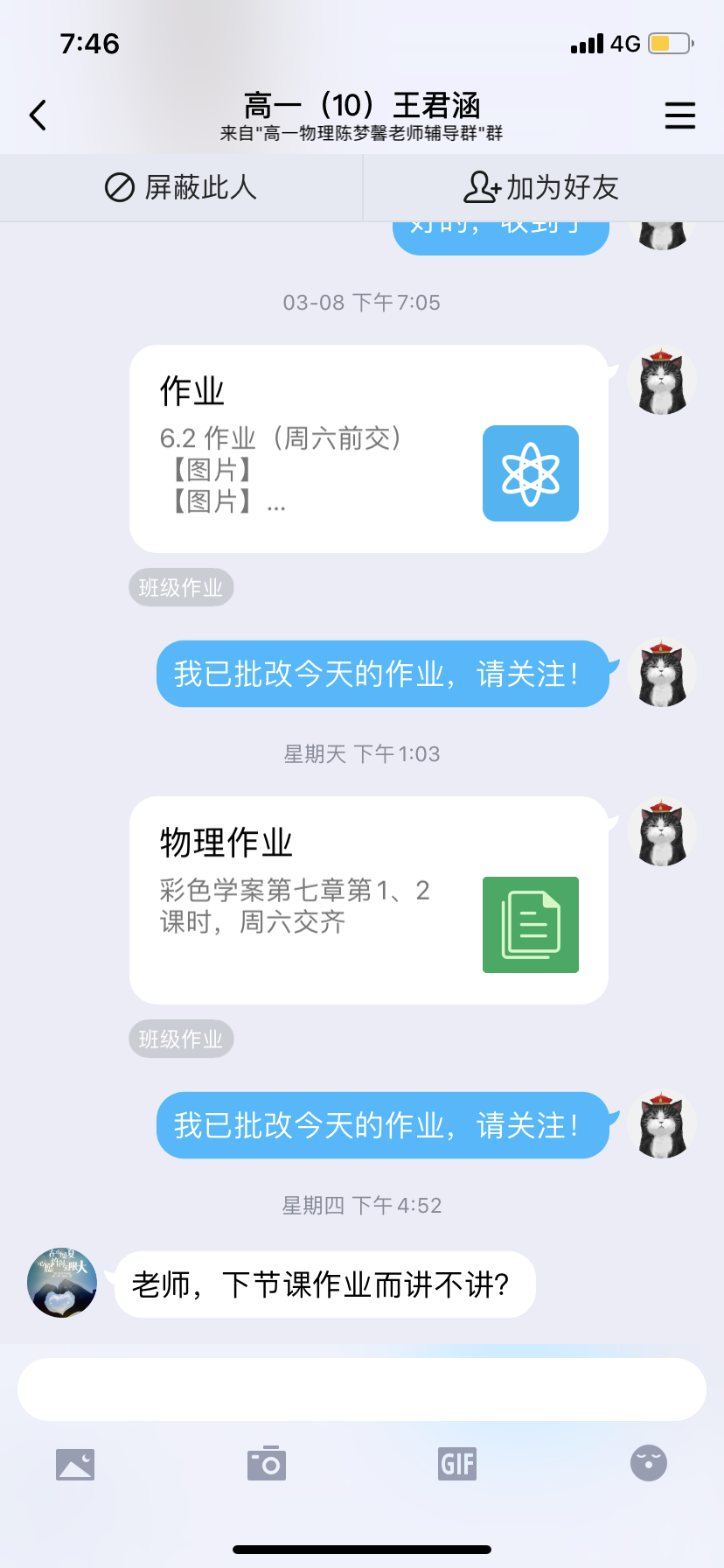
Task: Go back from the chat
Action: 38,115
